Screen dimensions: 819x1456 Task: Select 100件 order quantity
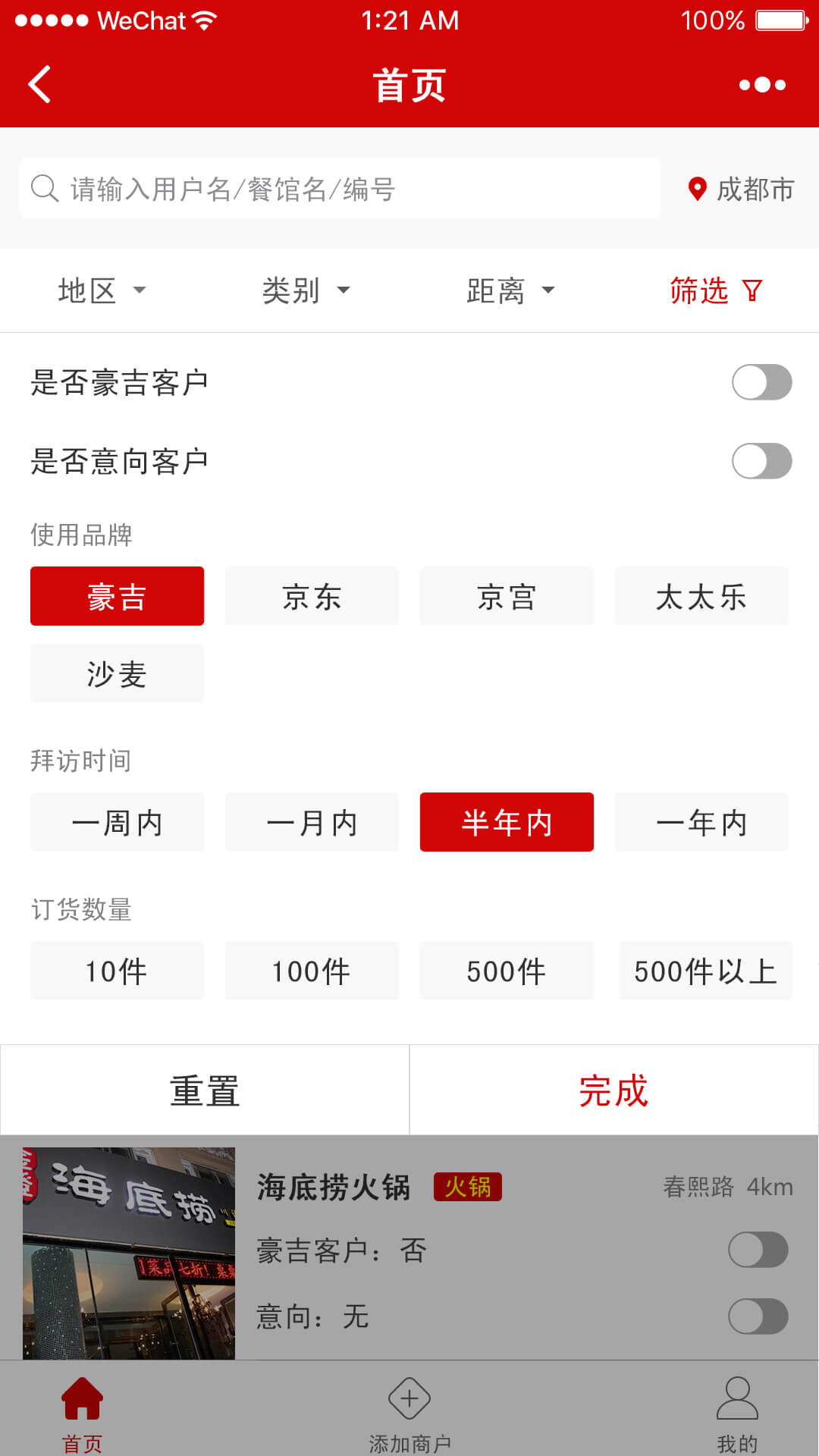(312, 971)
